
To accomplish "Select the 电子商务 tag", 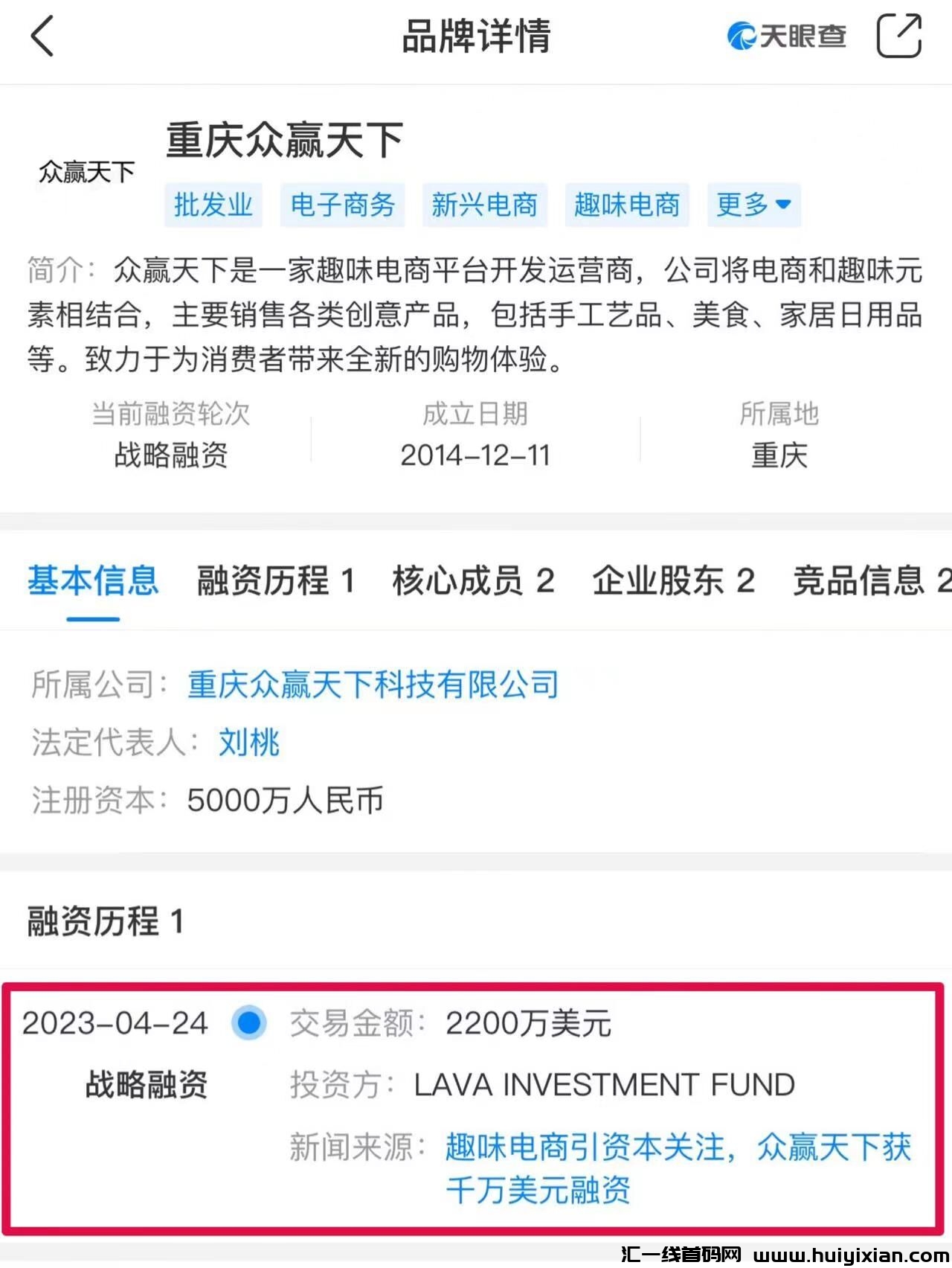I will tap(342, 205).
